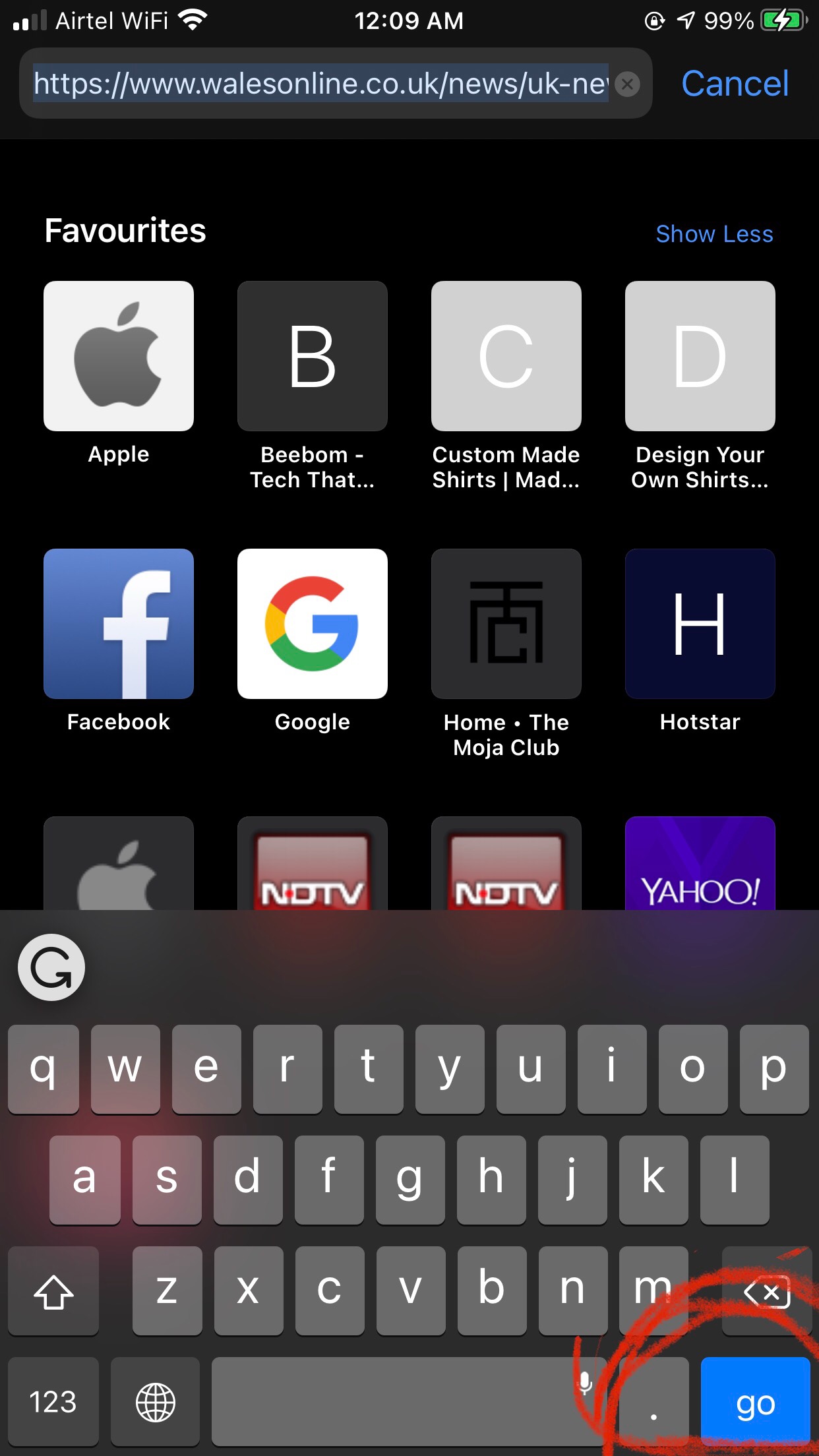Viewport: 819px width, 1456px height.
Task: Tap the Grammarly keyboard icon
Action: (x=51, y=967)
